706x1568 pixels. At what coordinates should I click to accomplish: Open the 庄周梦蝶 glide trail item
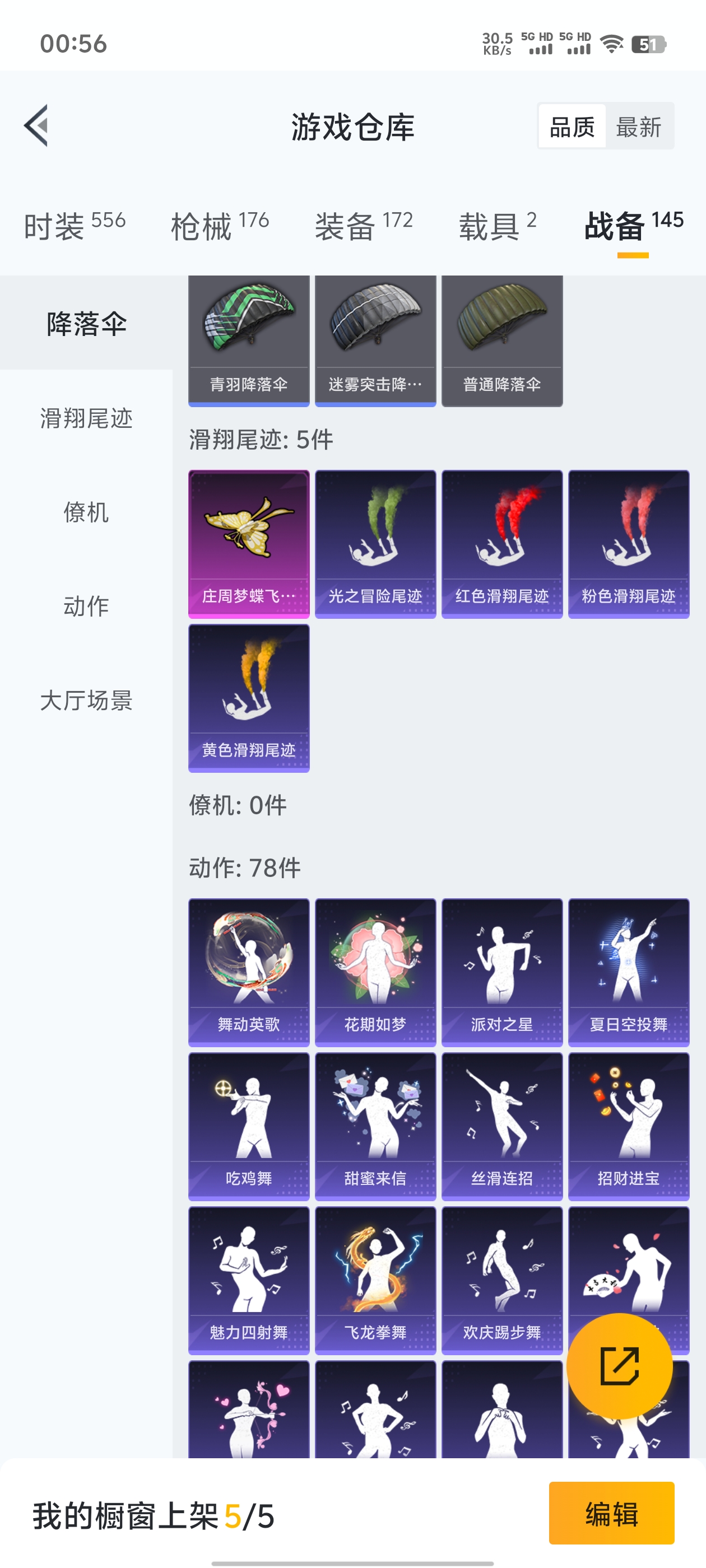pos(249,544)
